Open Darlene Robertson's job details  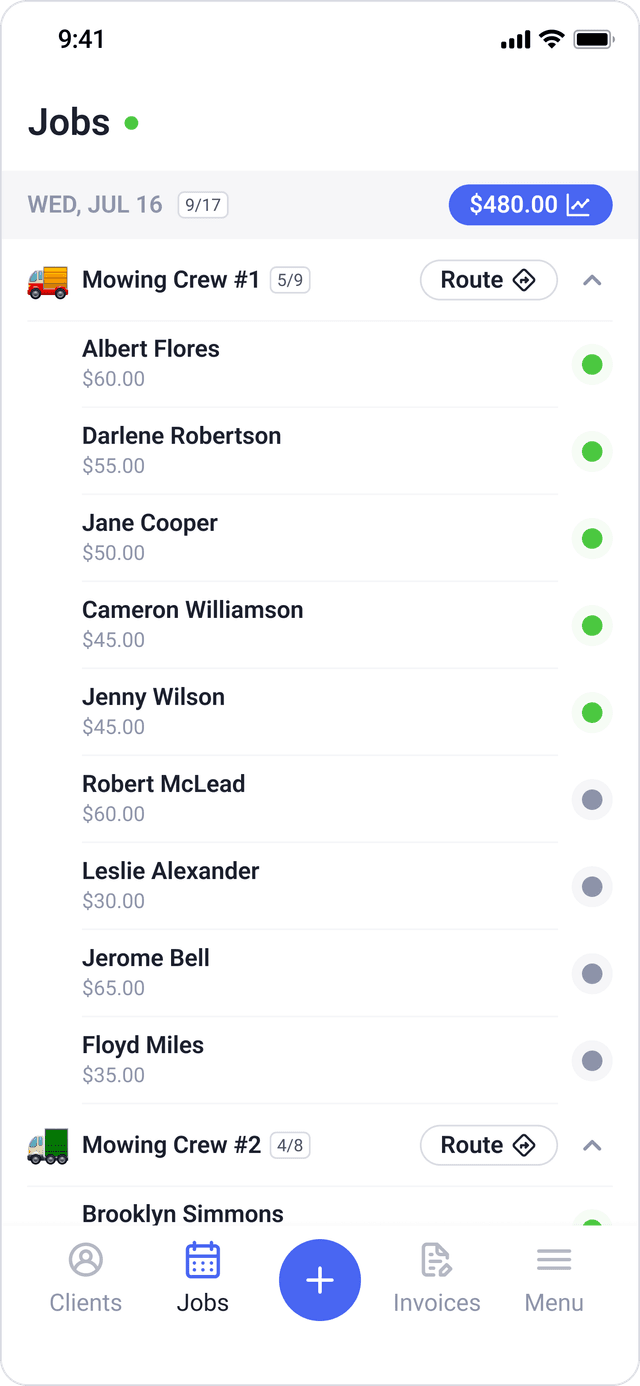tap(300, 450)
